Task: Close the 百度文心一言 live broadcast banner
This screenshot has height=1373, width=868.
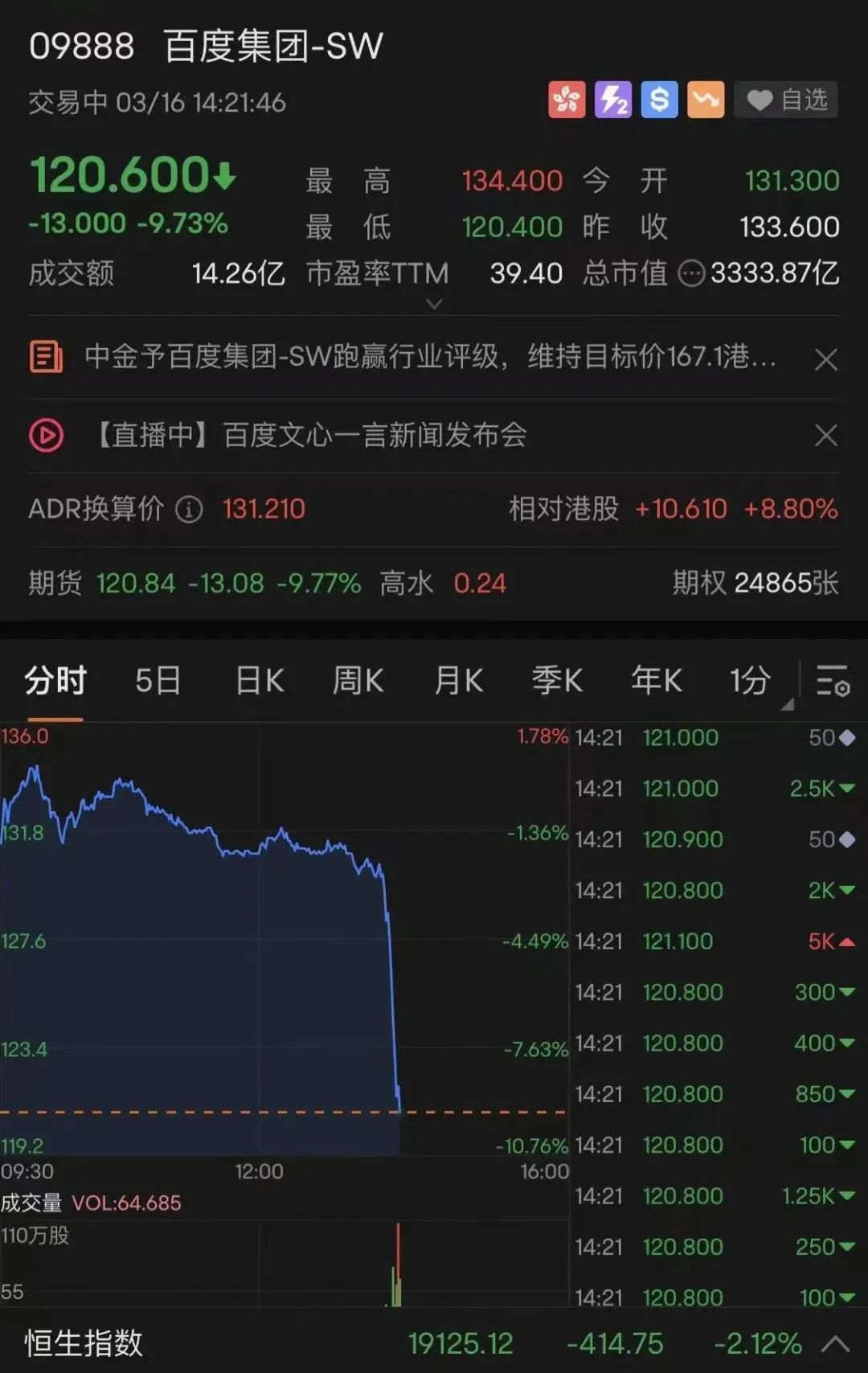Action: click(x=826, y=436)
